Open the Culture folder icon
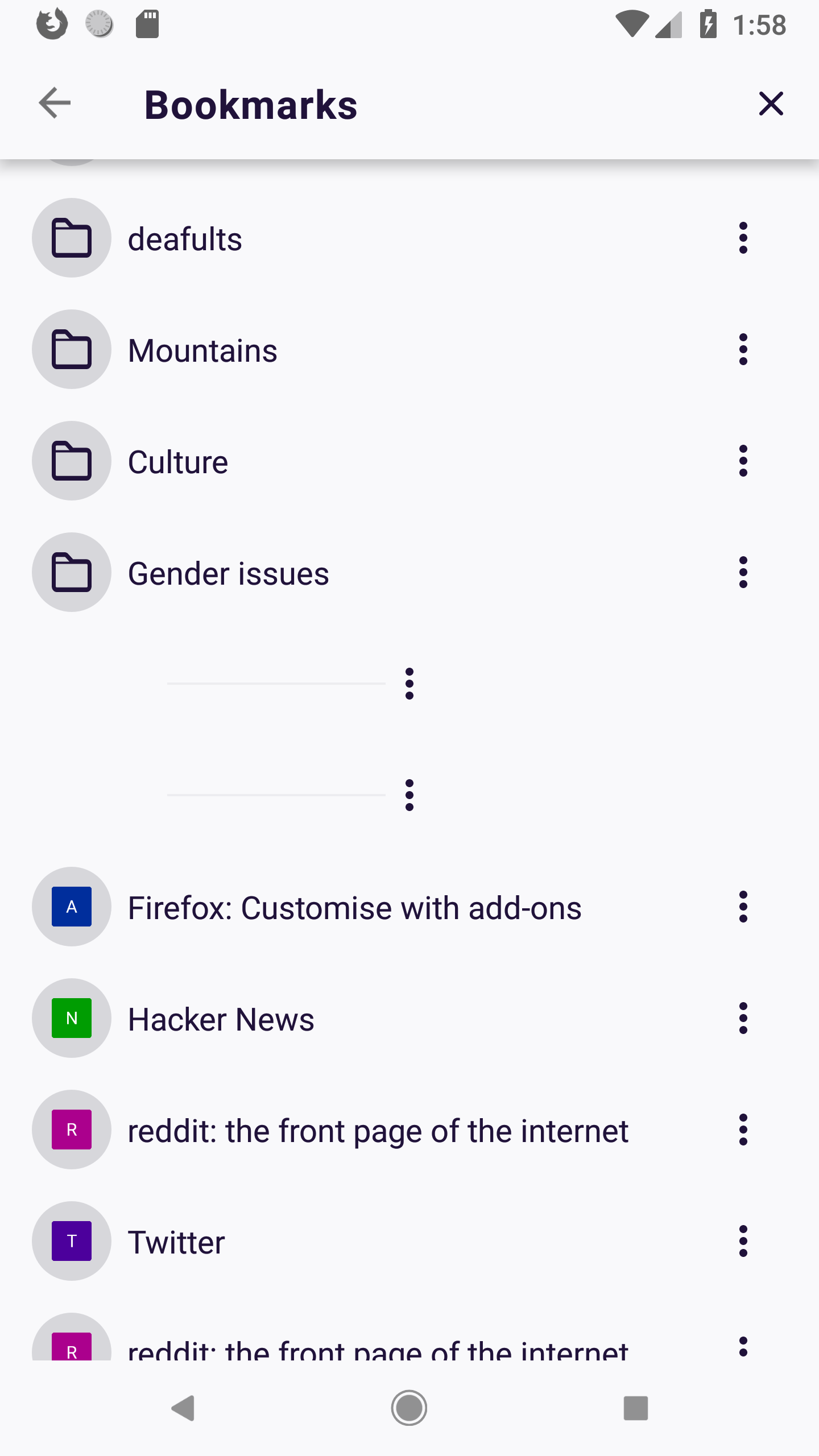 [x=71, y=461]
